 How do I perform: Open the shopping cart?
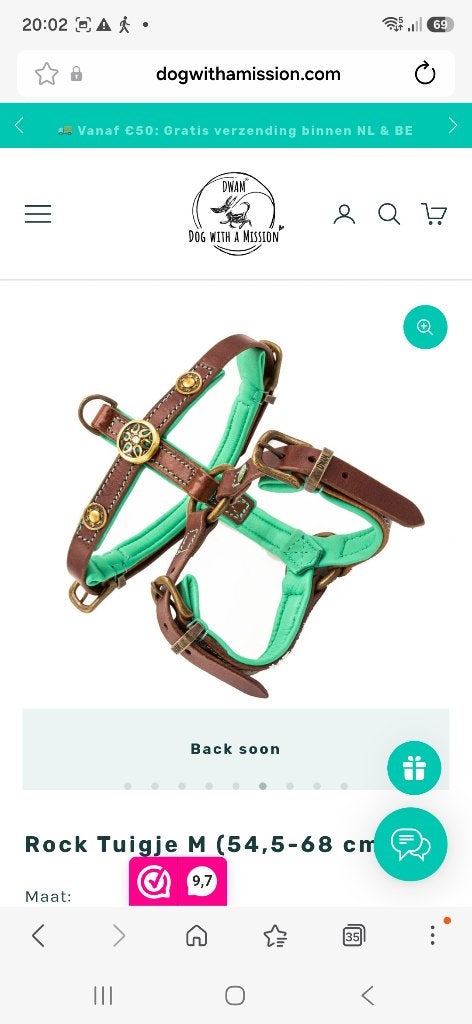coord(434,214)
